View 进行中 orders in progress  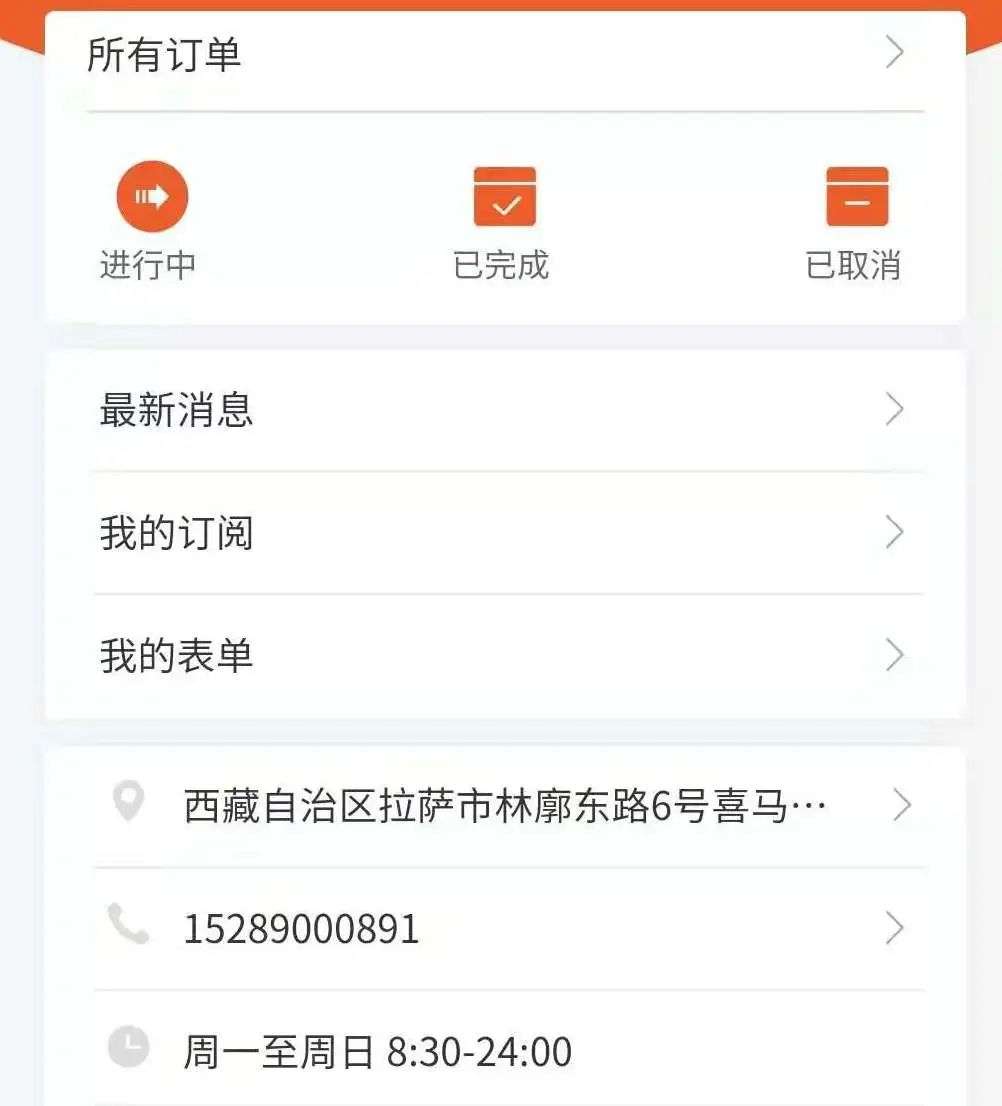pos(151,220)
